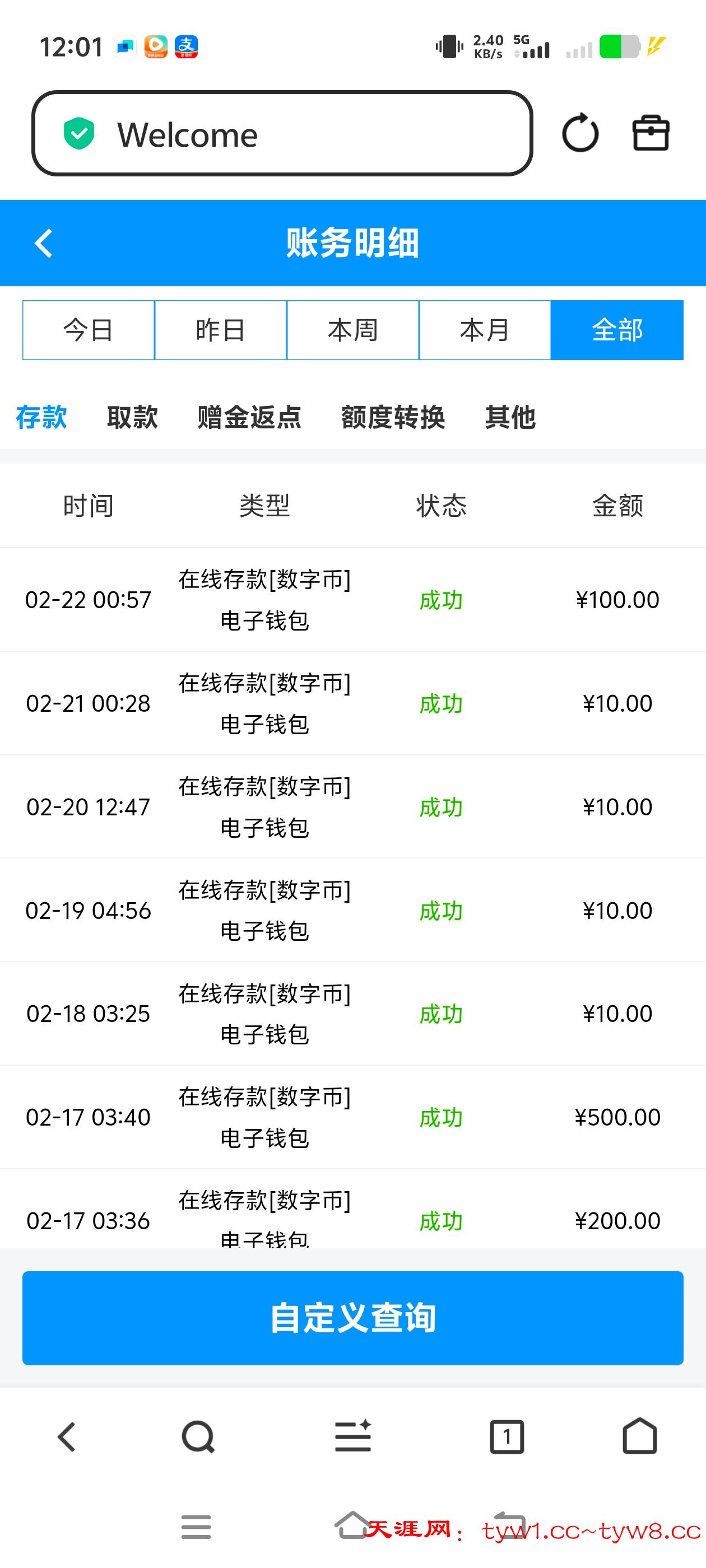
Task: Tap the Welcome address bar
Action: click(282, 134)
